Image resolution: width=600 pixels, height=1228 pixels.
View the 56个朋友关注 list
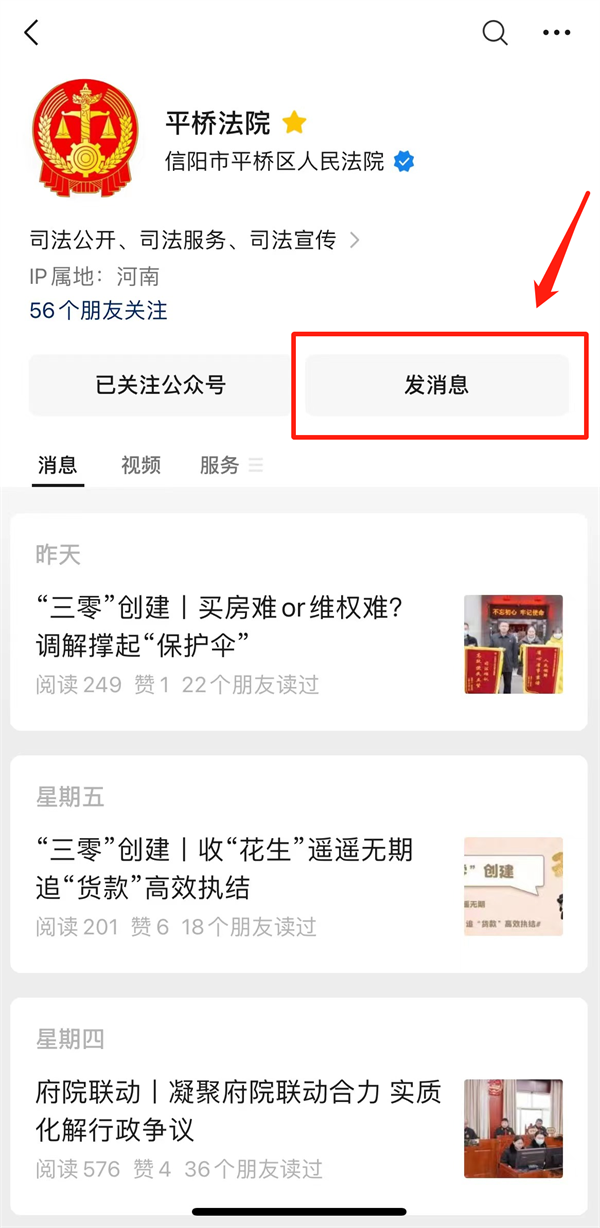coord(98,310)
